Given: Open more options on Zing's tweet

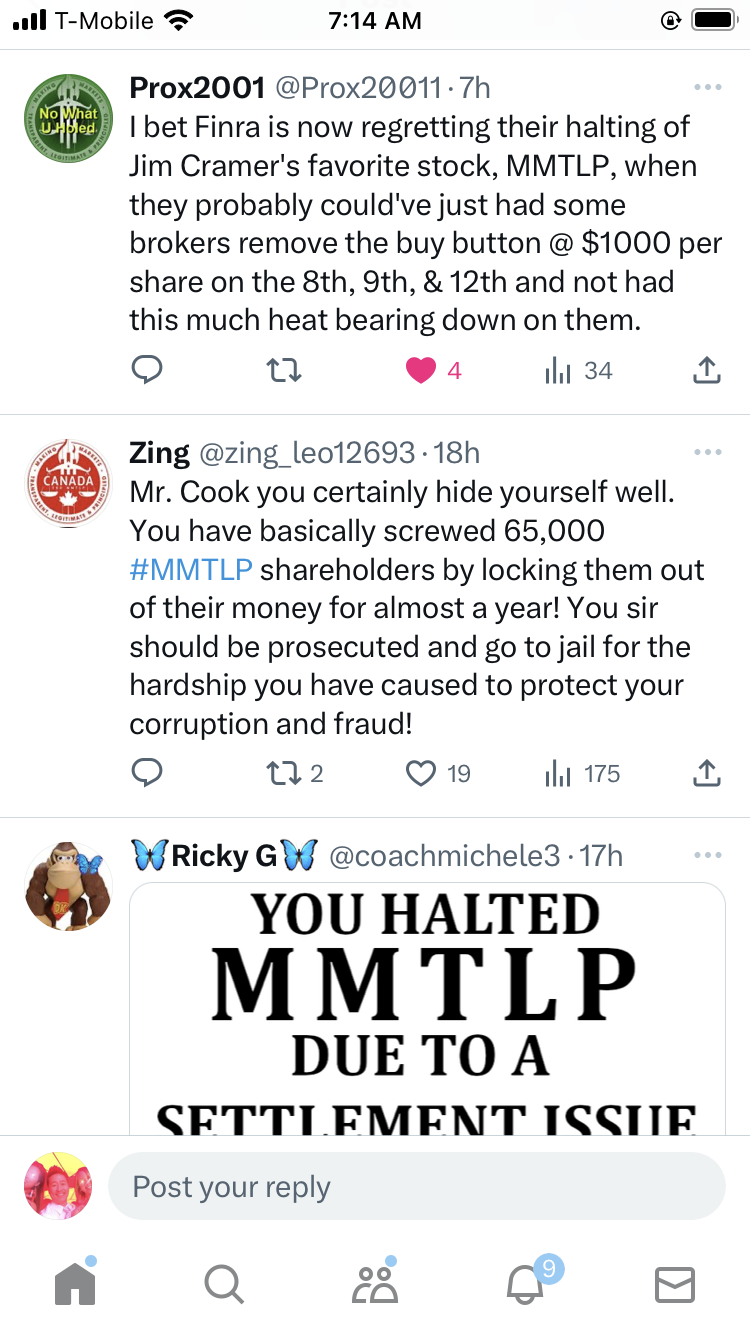Looking at the screenshot, I should coord(706,453).
